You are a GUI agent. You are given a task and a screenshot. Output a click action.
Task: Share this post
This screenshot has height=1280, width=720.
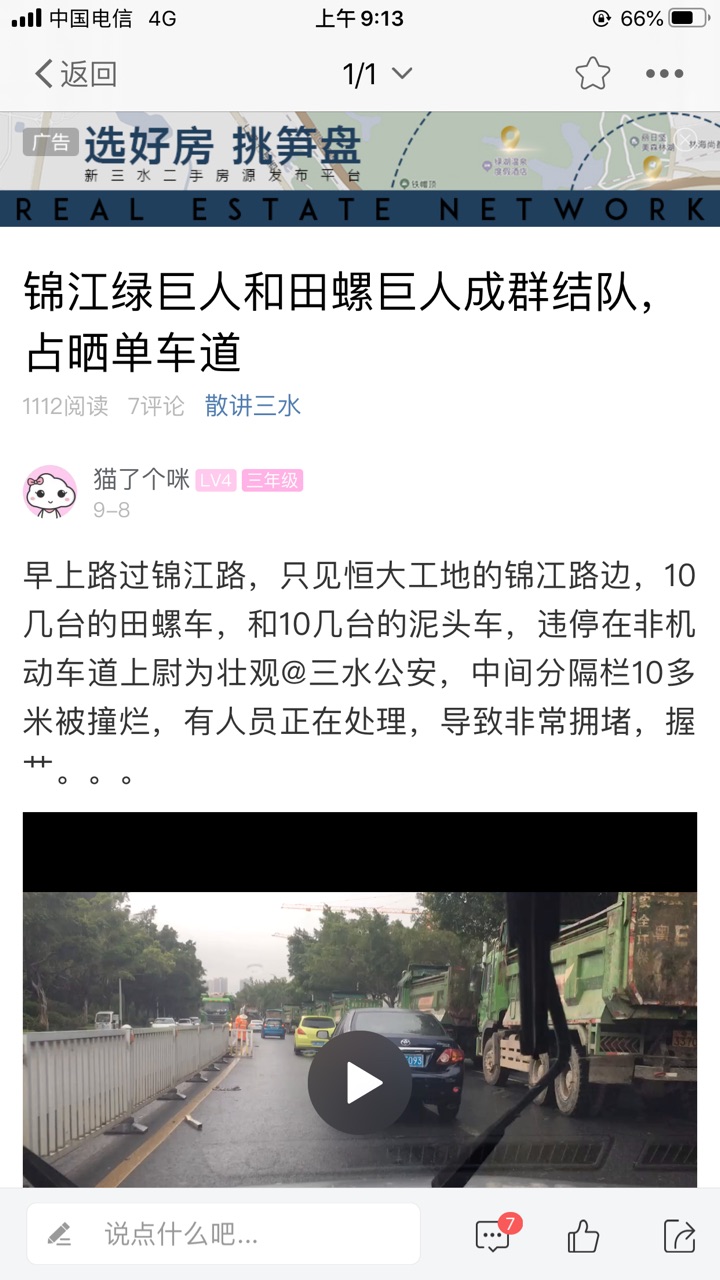click(x=679, y=1236)
